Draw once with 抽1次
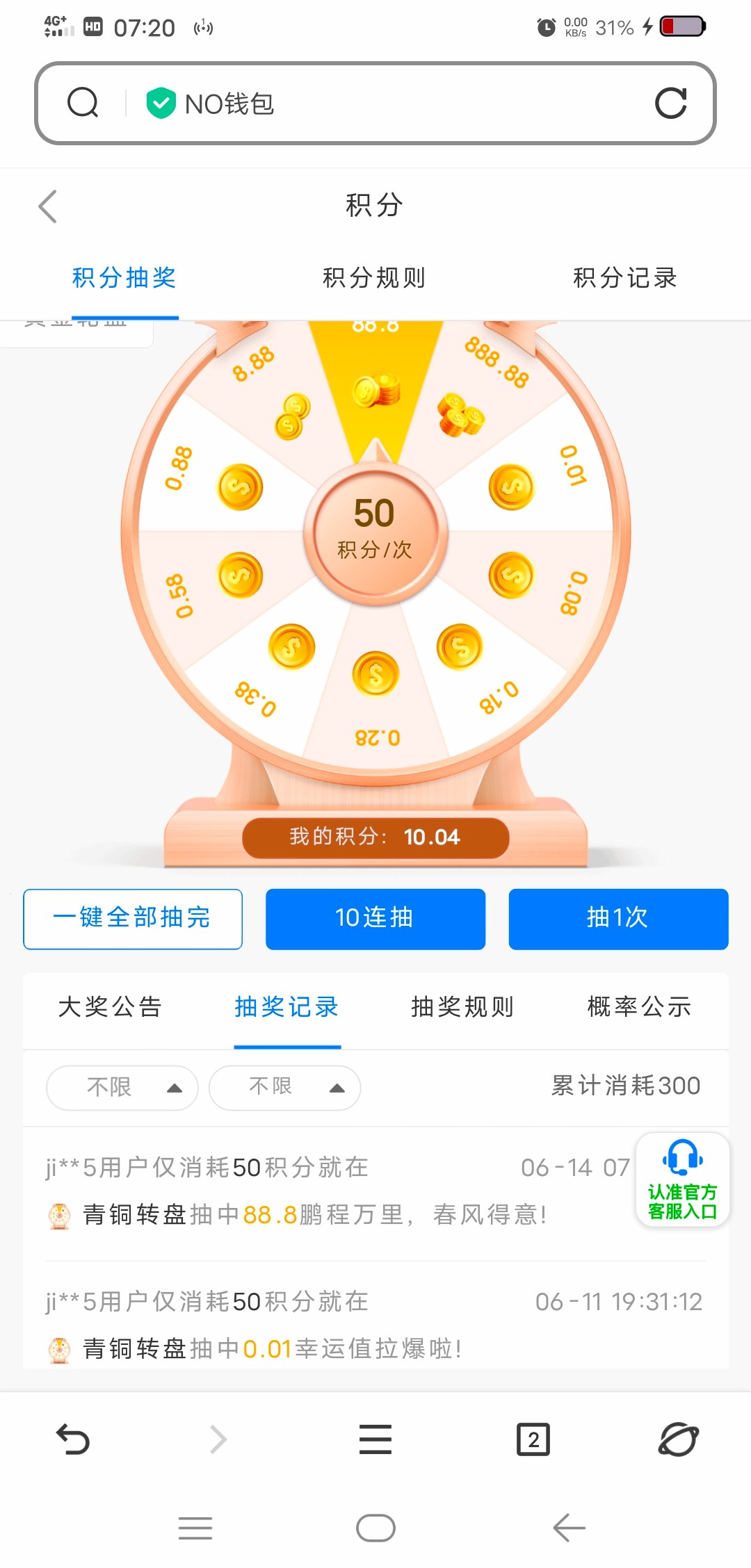This screenshot has height=1568, width=751. 618,918
